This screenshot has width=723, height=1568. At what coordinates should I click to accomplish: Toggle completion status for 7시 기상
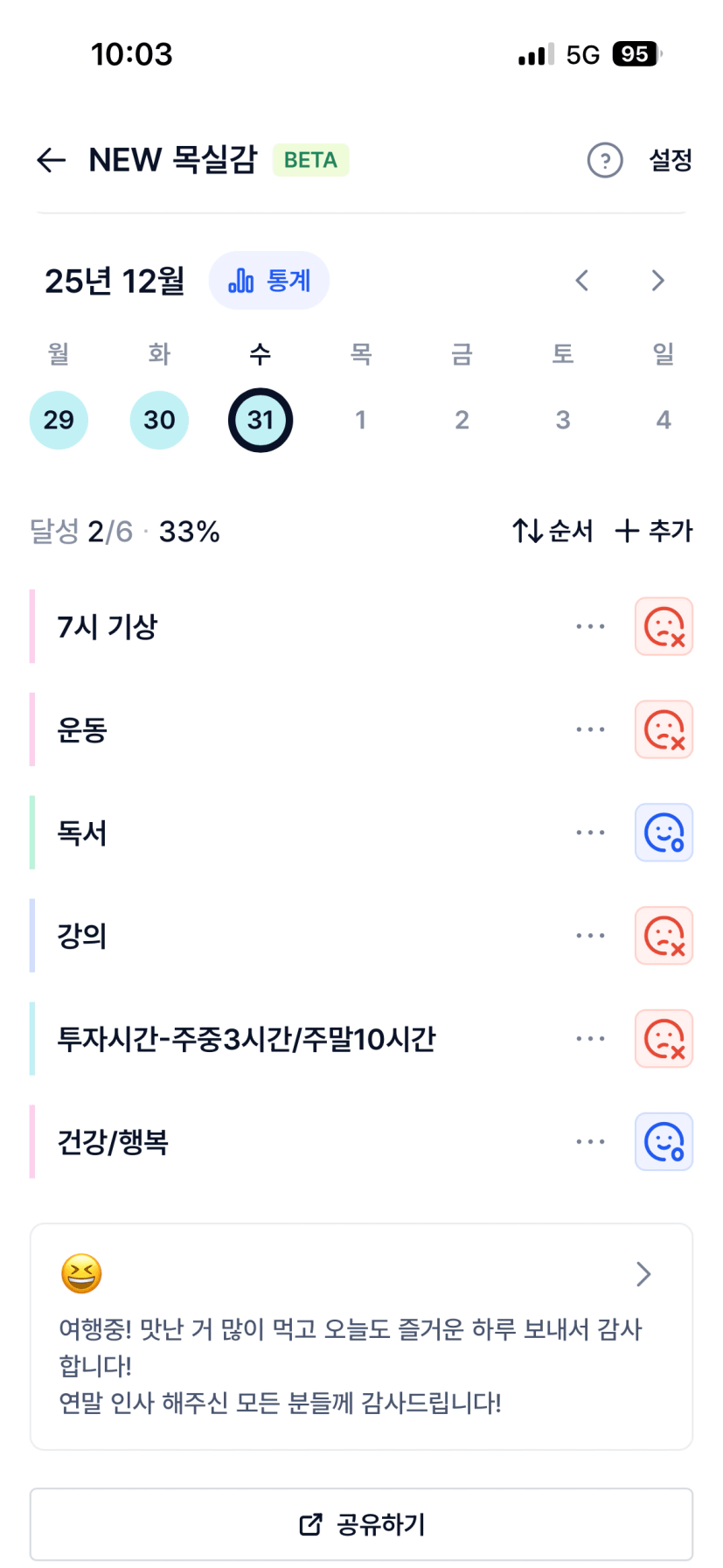tap(664, 627)
